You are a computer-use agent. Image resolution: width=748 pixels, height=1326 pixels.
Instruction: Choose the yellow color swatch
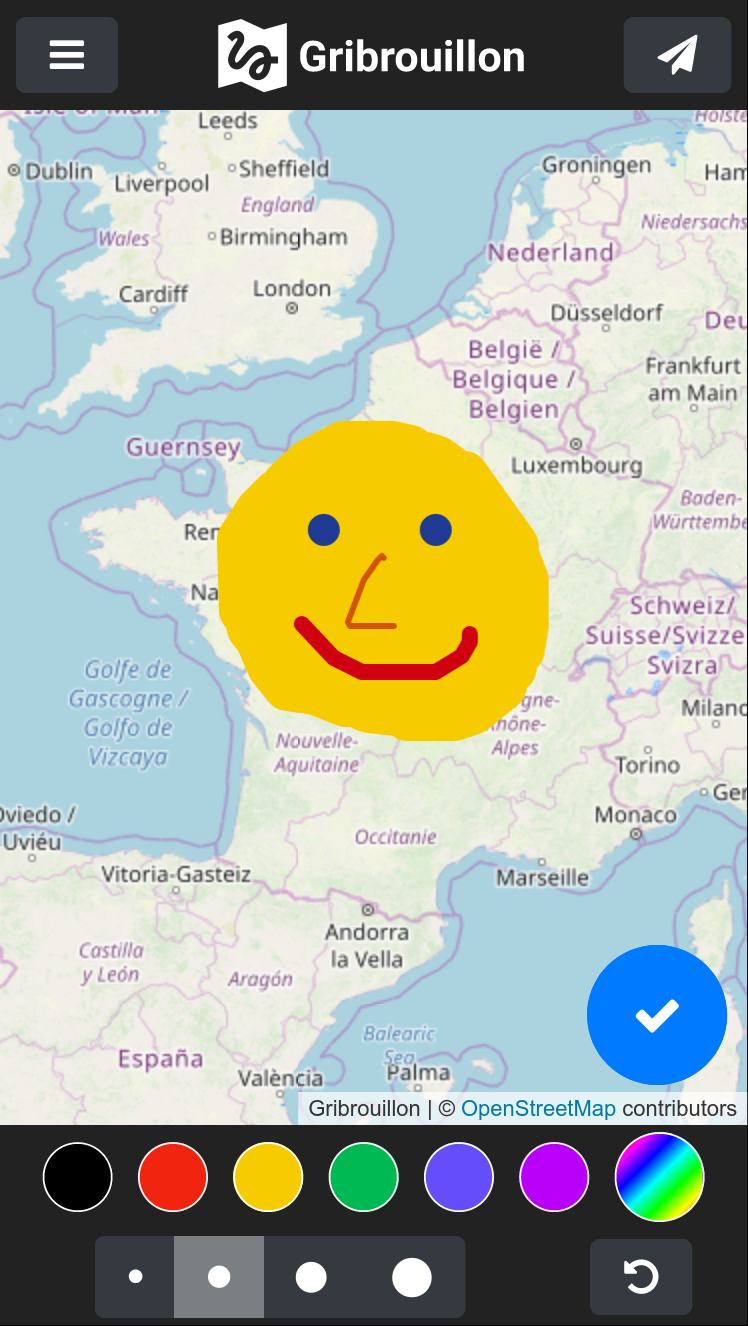click(268, 1177)
